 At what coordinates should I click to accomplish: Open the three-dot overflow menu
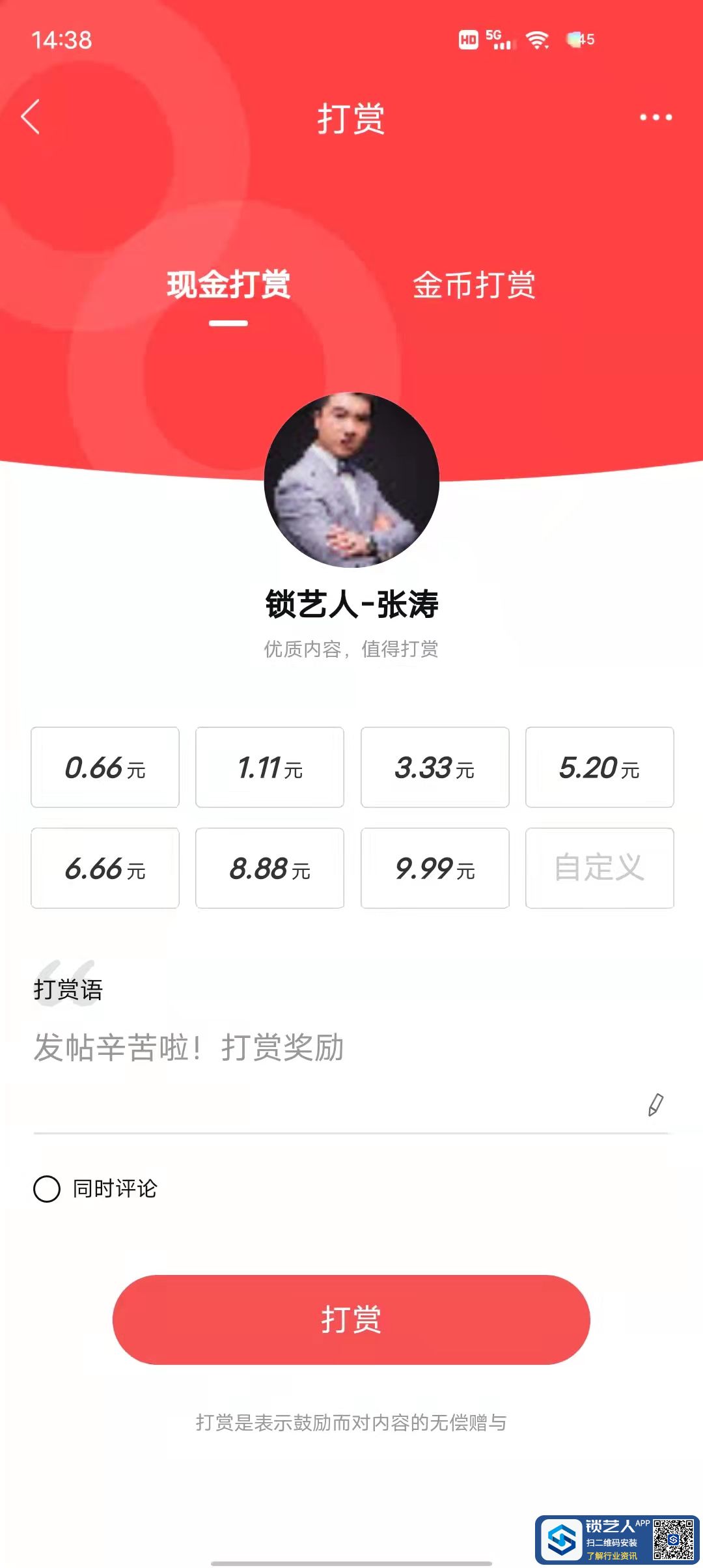(x=655, y=118)
